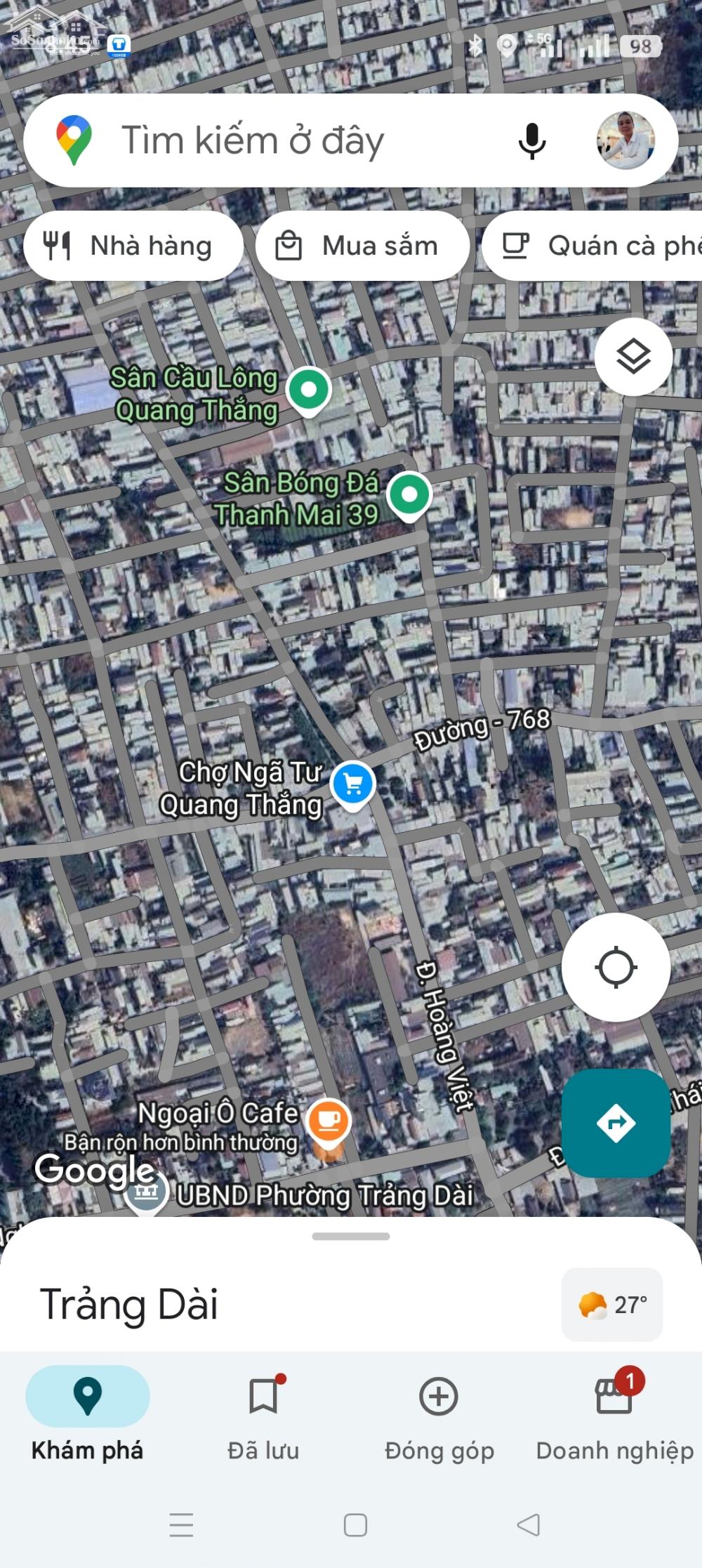Viewport: 702px width, 1568px height.
Task: Select the Mua sắm chip
Action: pyautogui.click(x=362, y=246)
